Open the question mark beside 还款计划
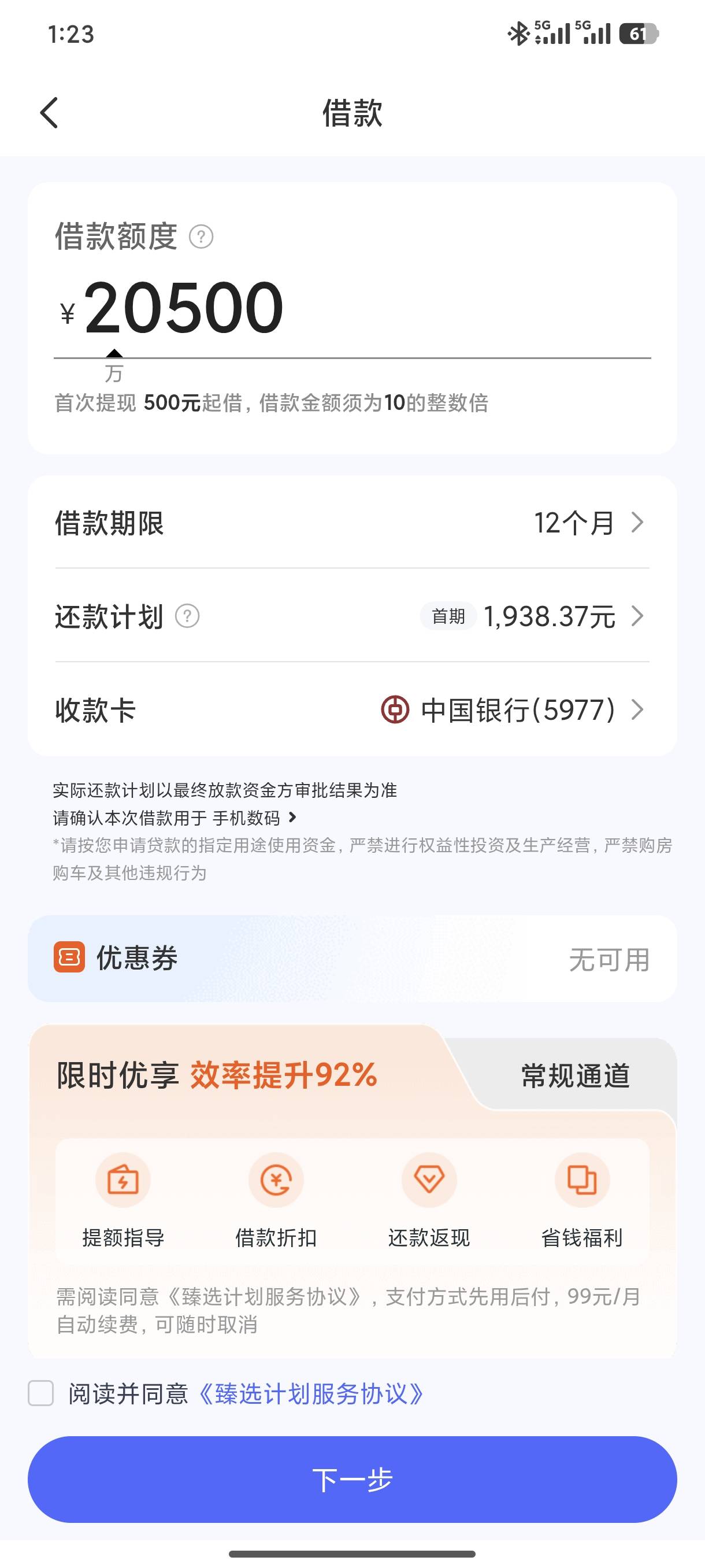Screen dimensions: 705x1568 187,616
